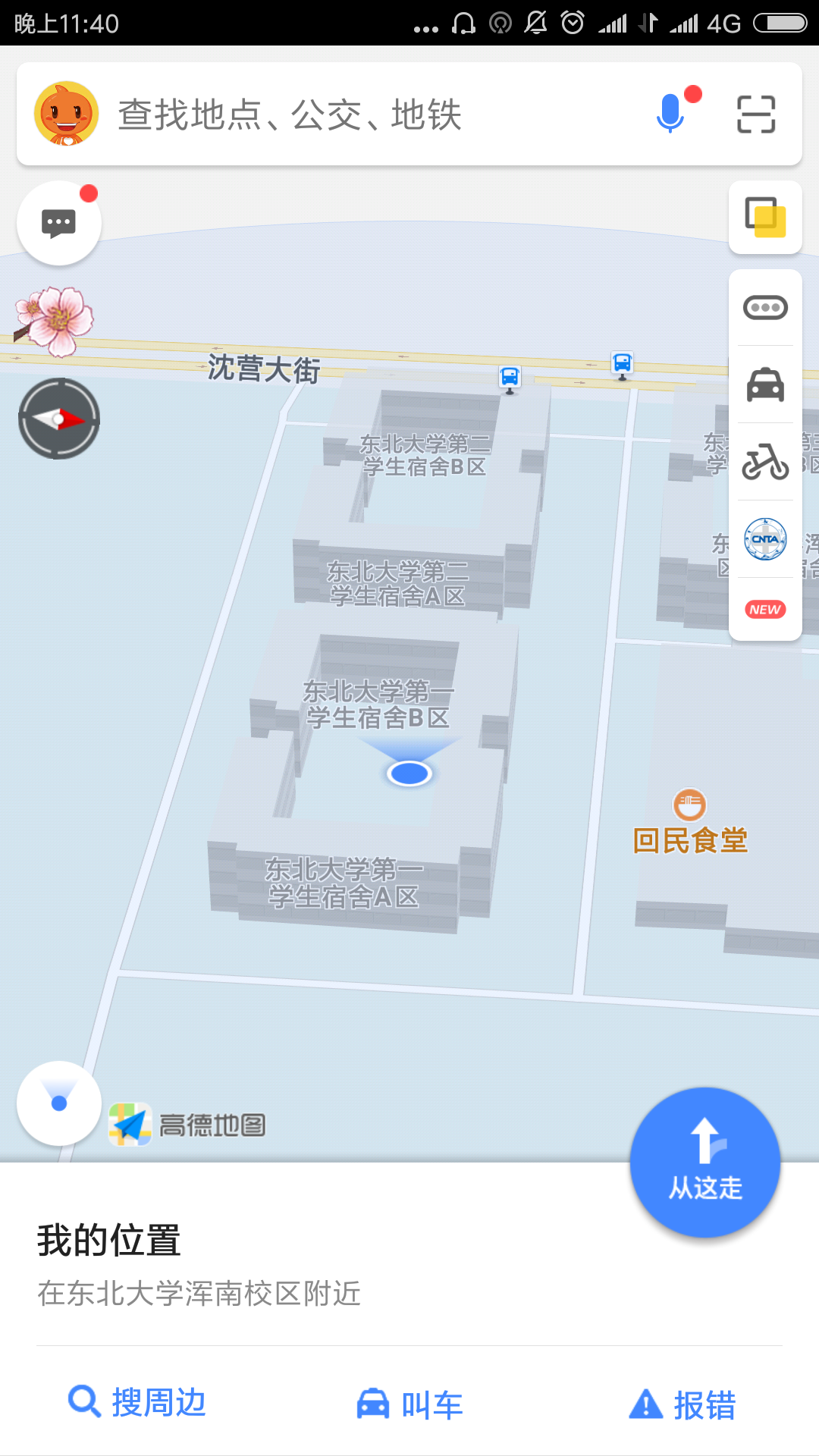Start voice search with microphone icon
Viewport: 819px width, 1456px height.
pyautogui.click(x=670, y=114)
